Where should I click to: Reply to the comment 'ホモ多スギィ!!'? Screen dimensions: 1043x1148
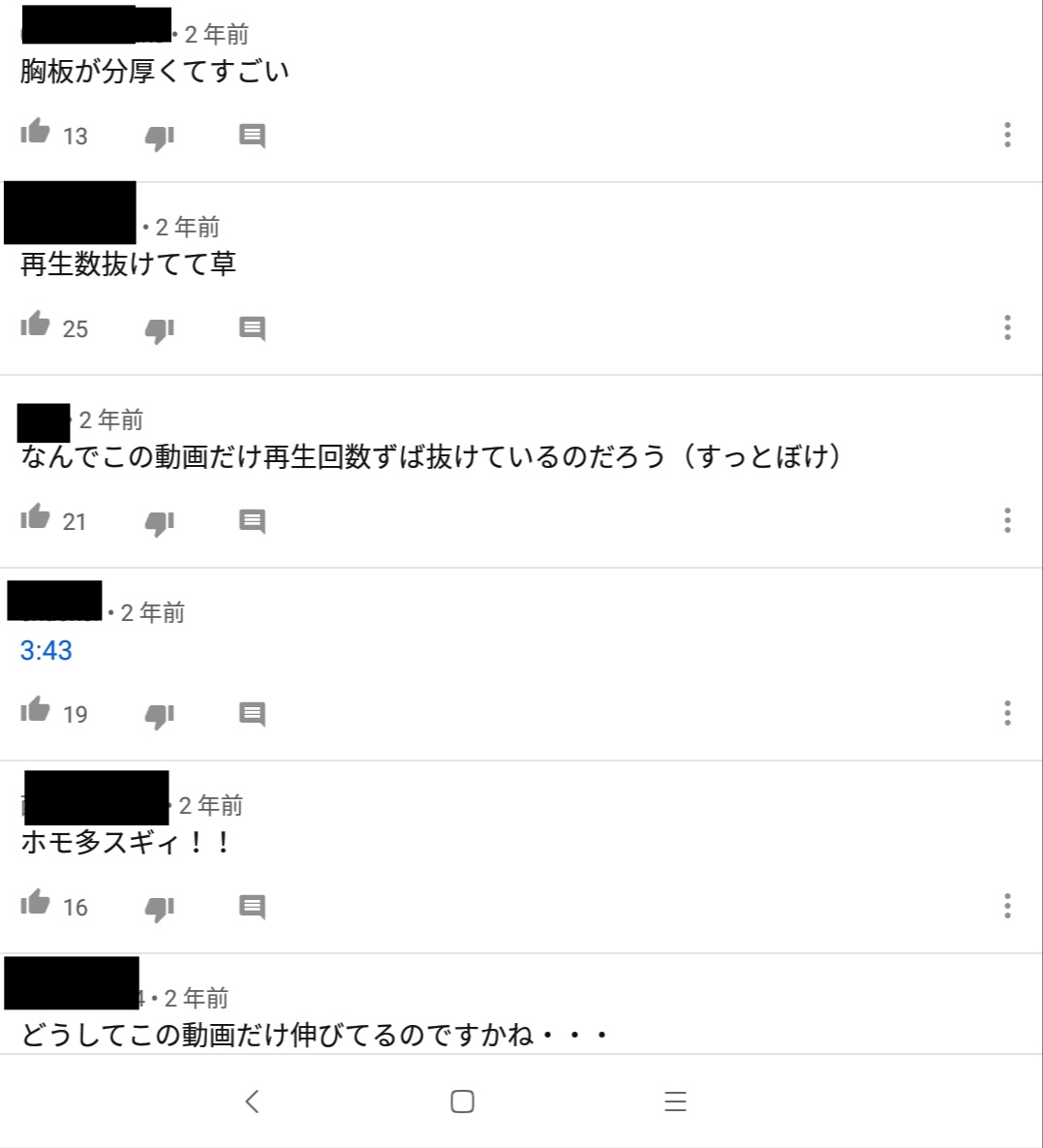point(252,907)
